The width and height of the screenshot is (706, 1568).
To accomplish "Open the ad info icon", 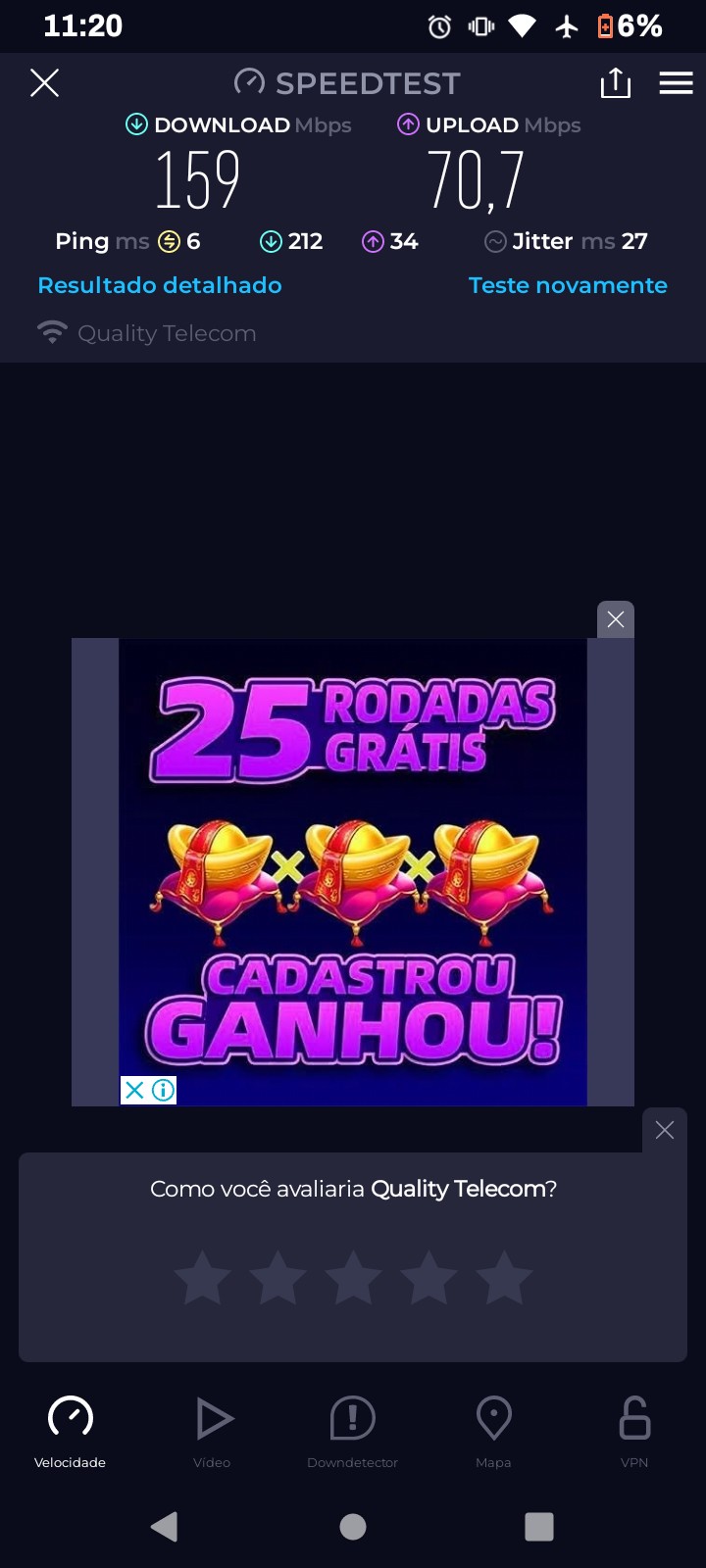I will pyautogui.click(x=164, y=1090).
